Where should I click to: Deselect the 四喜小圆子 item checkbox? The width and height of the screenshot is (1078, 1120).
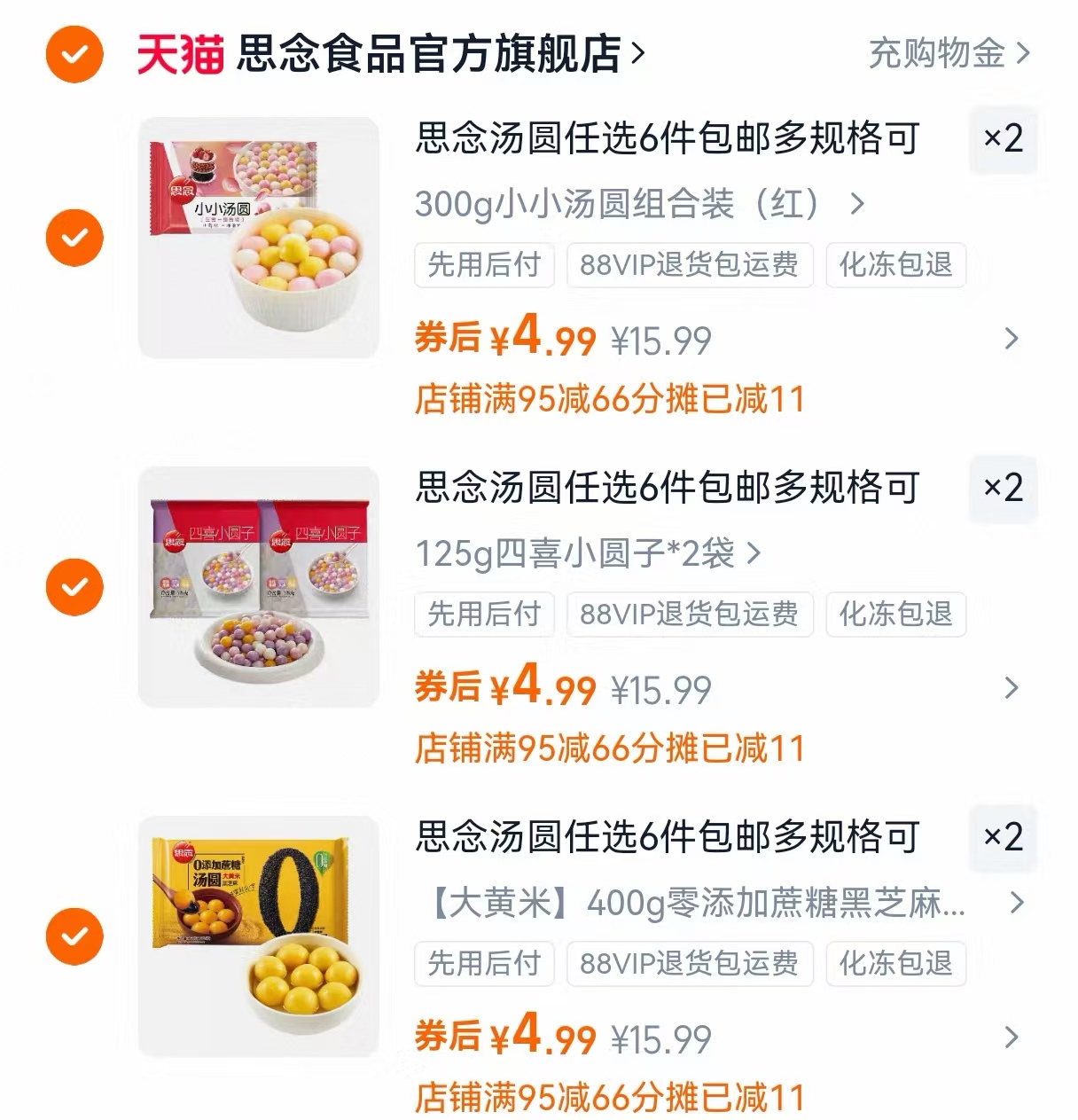point(74,585)
